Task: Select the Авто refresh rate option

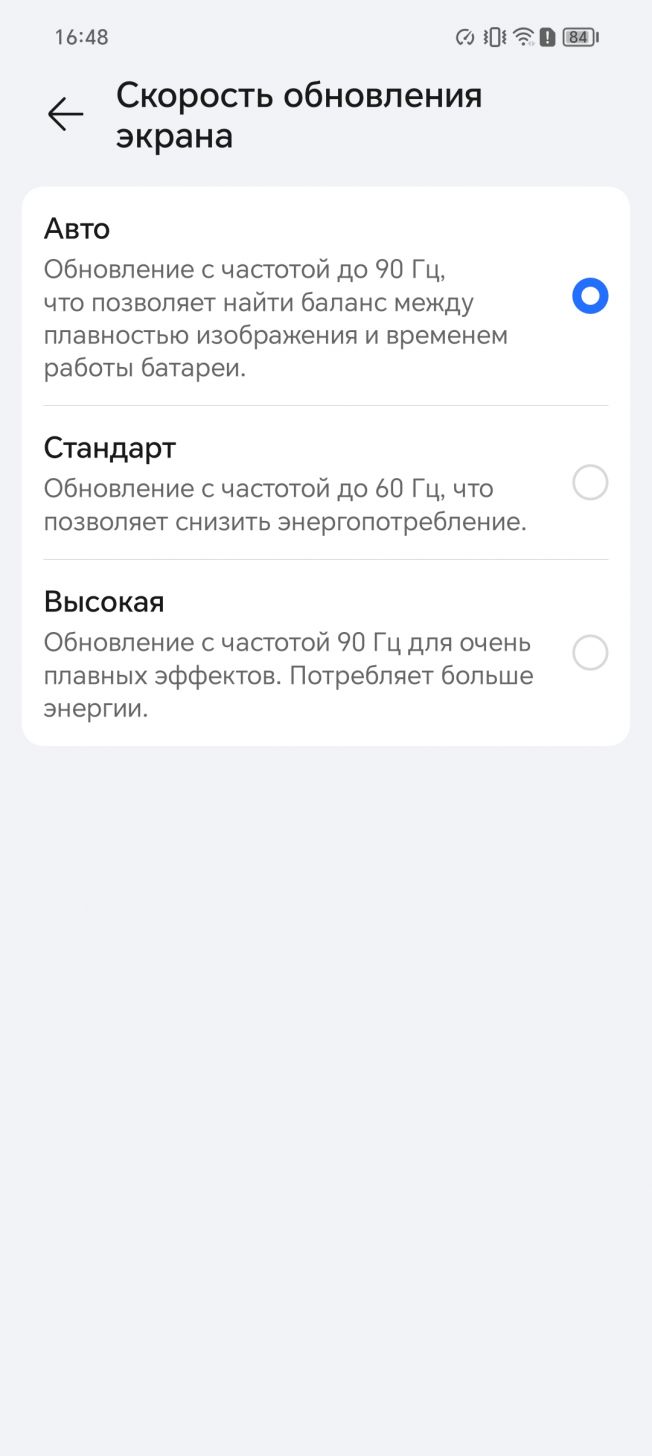Action: click(x=326, y=296)
